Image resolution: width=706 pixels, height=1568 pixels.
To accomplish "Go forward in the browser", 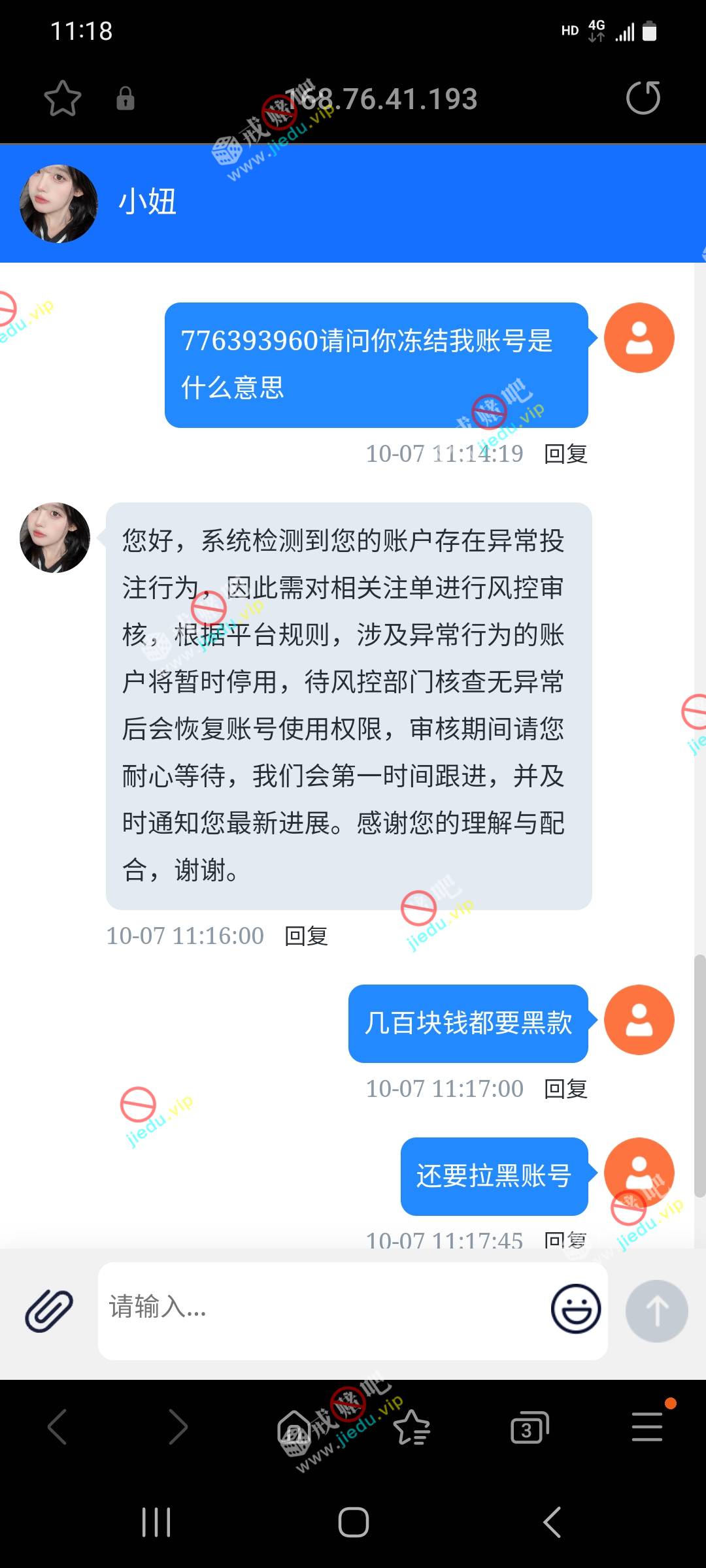I will click(177, 1427).
